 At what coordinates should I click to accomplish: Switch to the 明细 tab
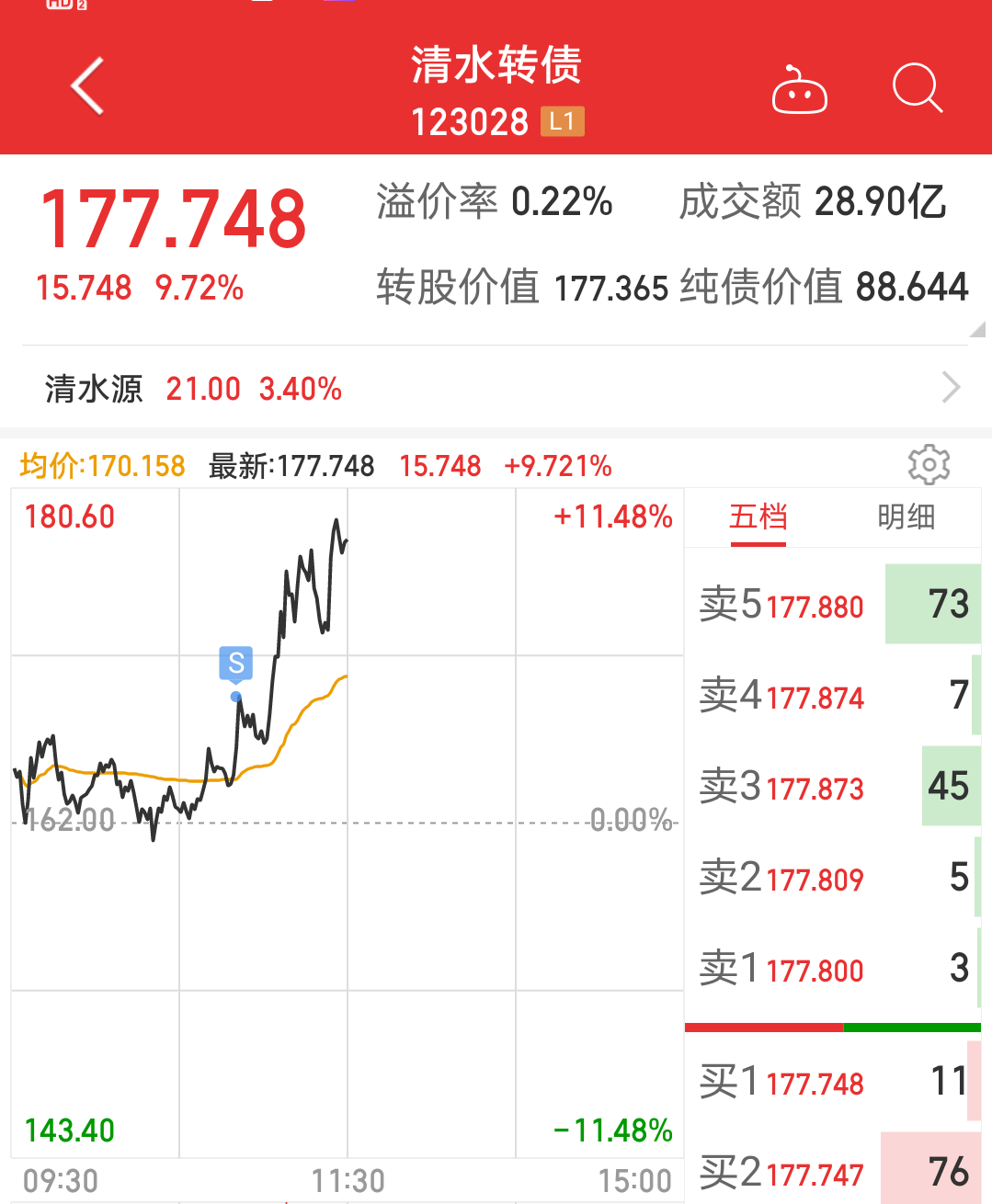click(906, 517)
